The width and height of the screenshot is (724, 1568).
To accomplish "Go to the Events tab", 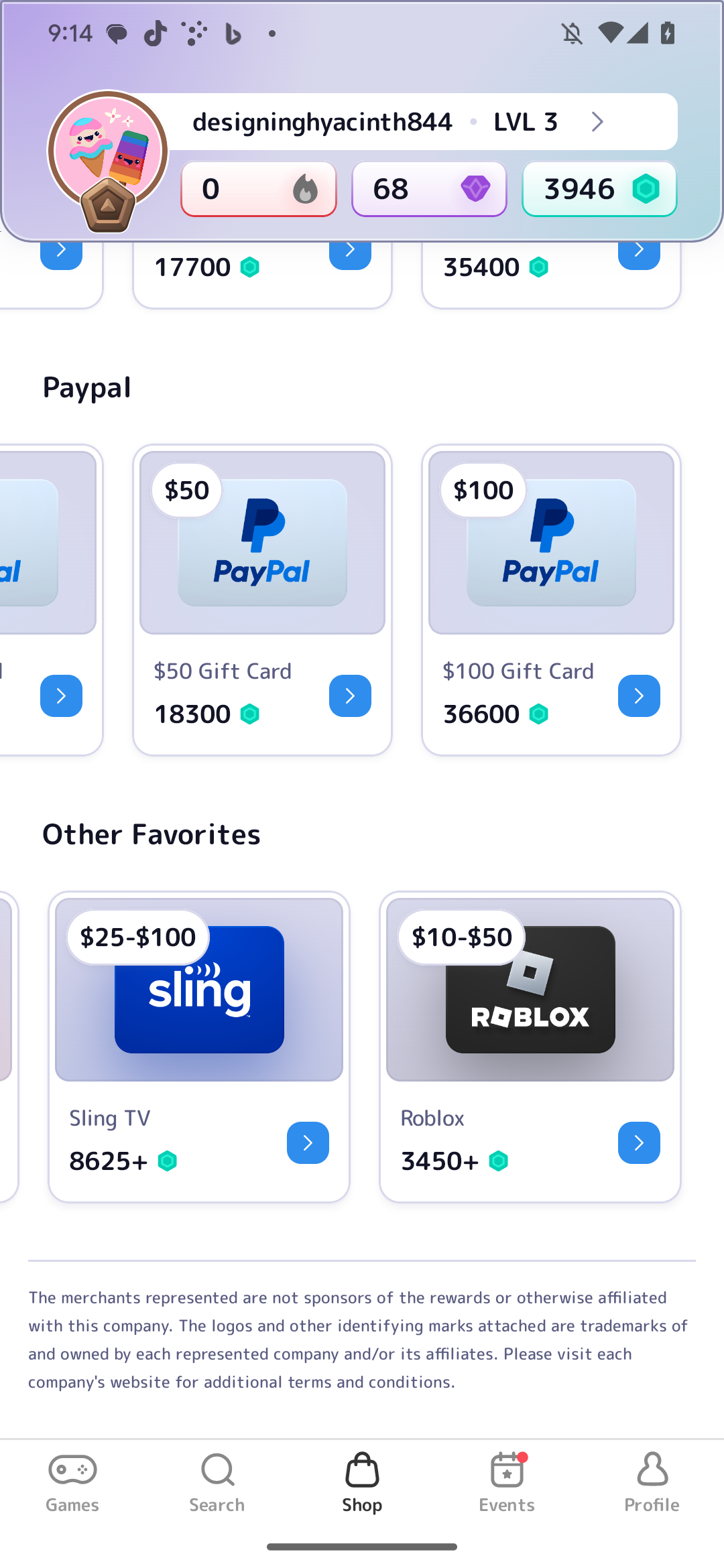I will [x=507, y=1482].
